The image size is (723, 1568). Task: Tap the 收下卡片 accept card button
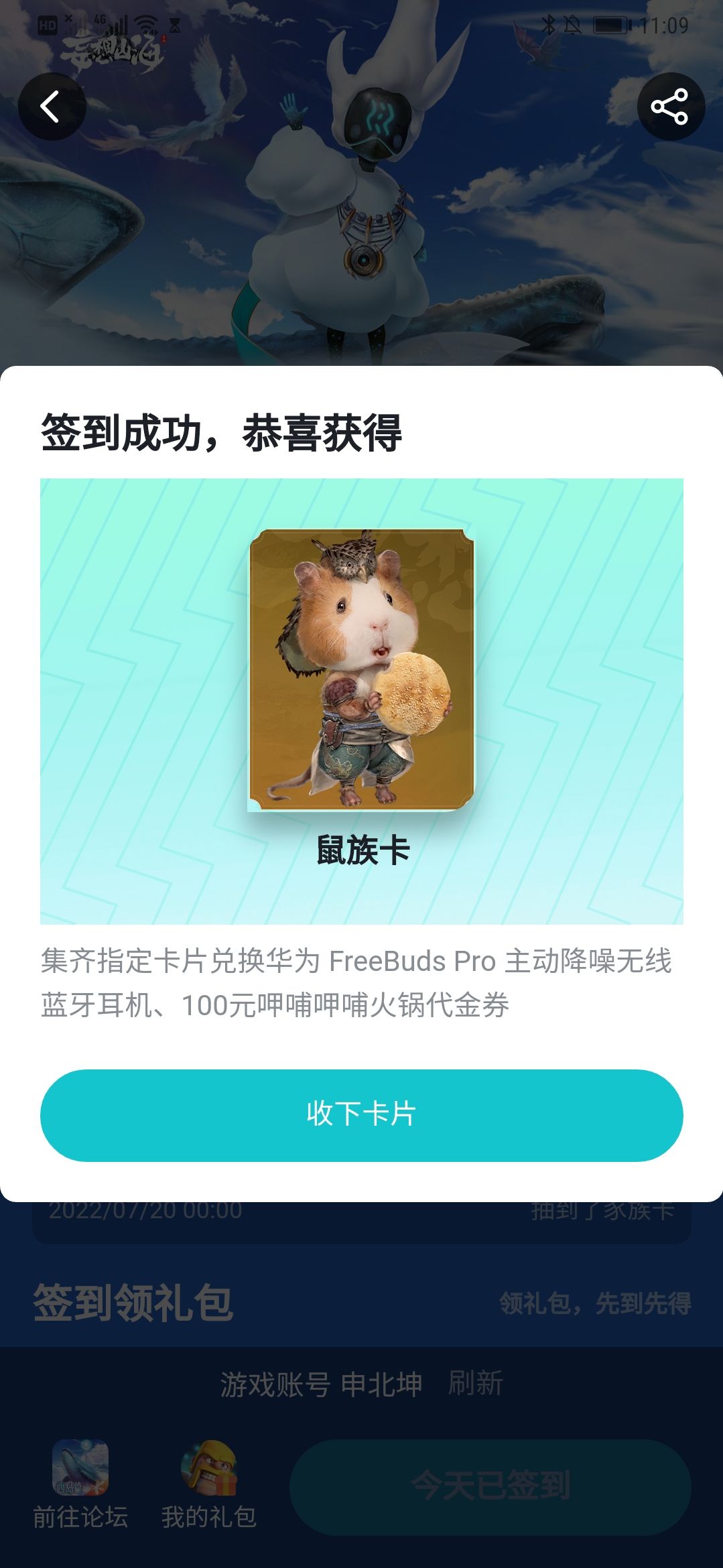361,1114
